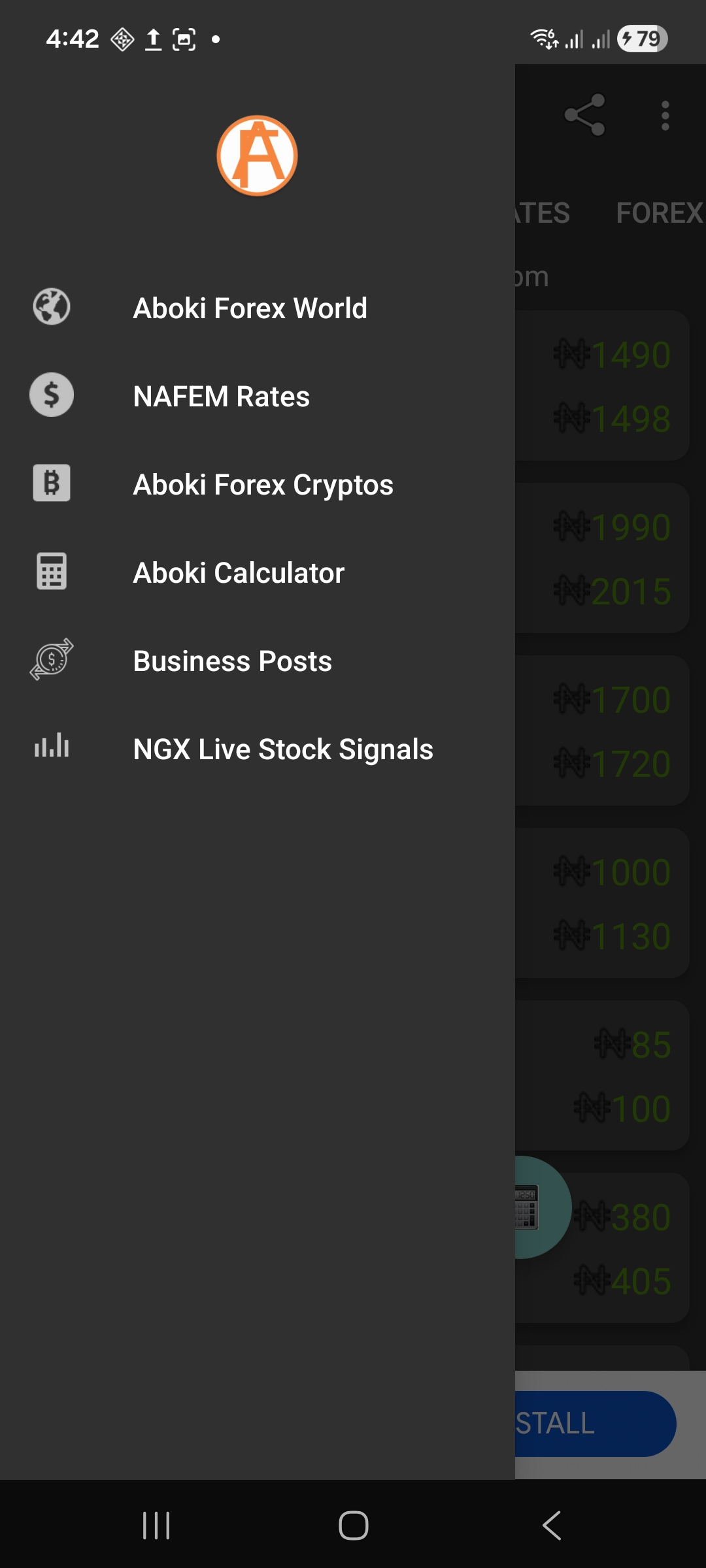This screenshot has height=1568, width=706.
Task: Open the three-dot overflow menu
Action: point(665,116)
